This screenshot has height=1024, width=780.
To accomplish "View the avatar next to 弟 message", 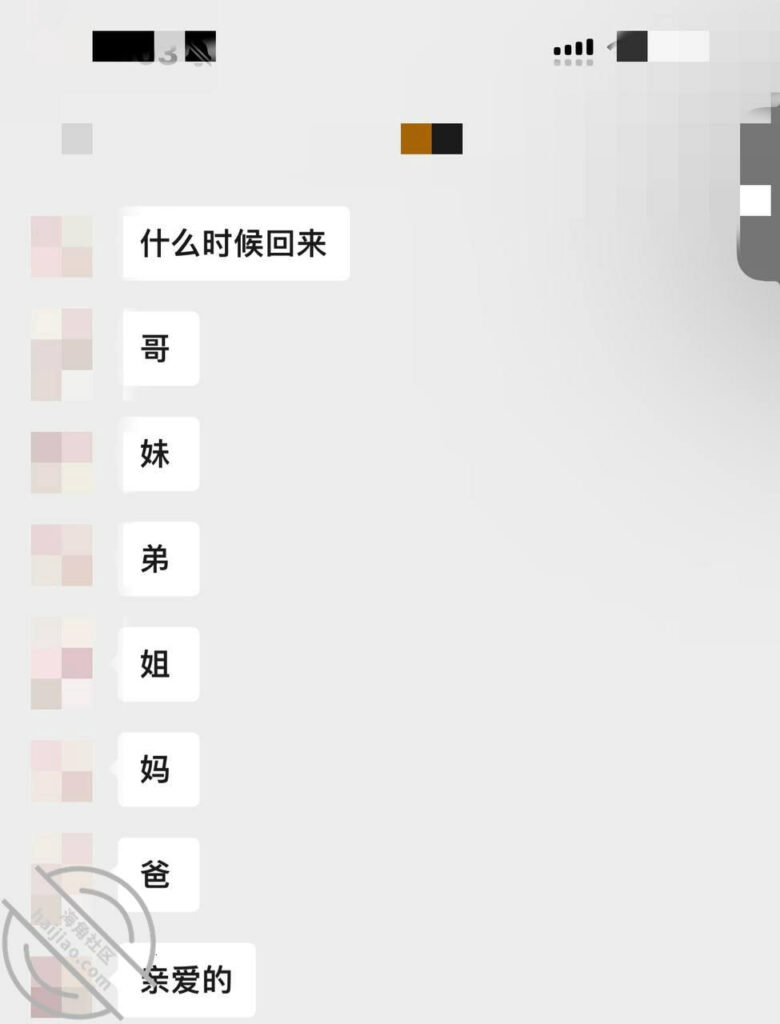I will (x=62, y=556).
